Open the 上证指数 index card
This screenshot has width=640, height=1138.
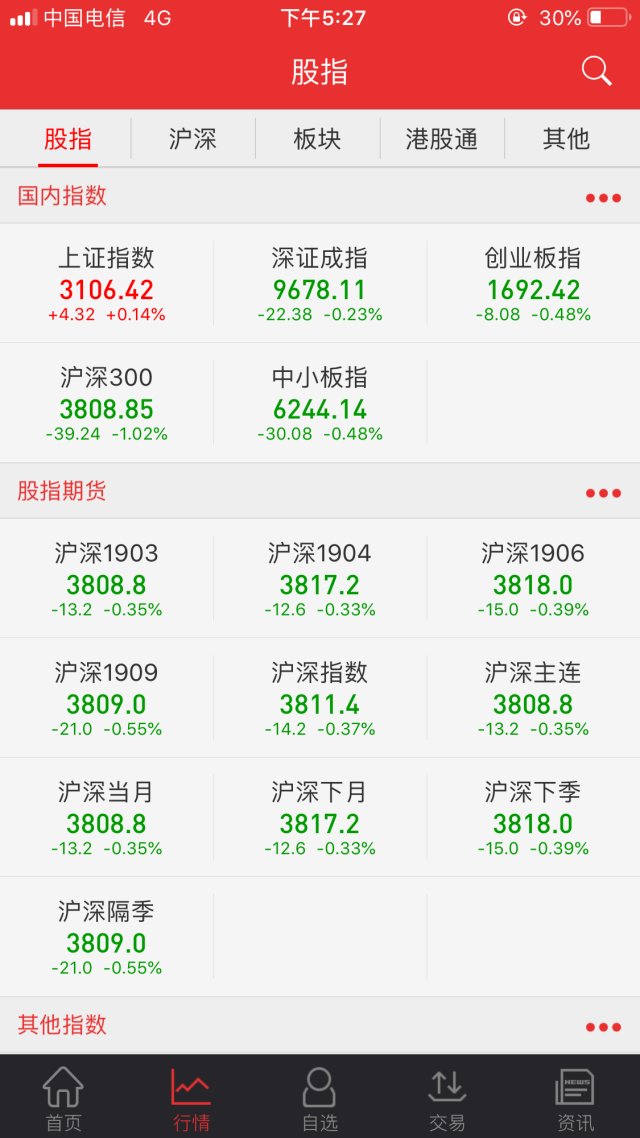tap(107, 283)
